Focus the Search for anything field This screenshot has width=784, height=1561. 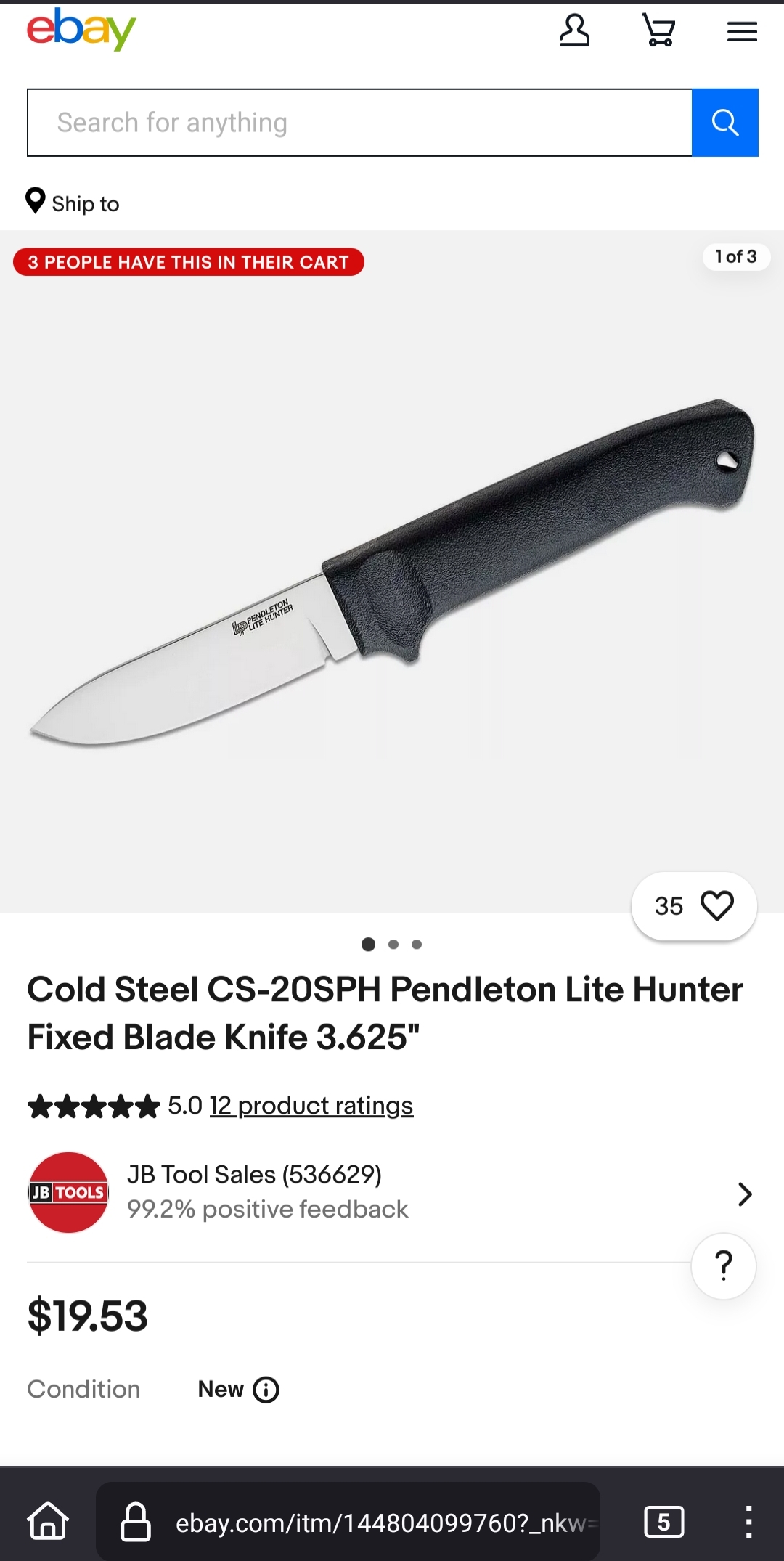[x=359, y=123]
